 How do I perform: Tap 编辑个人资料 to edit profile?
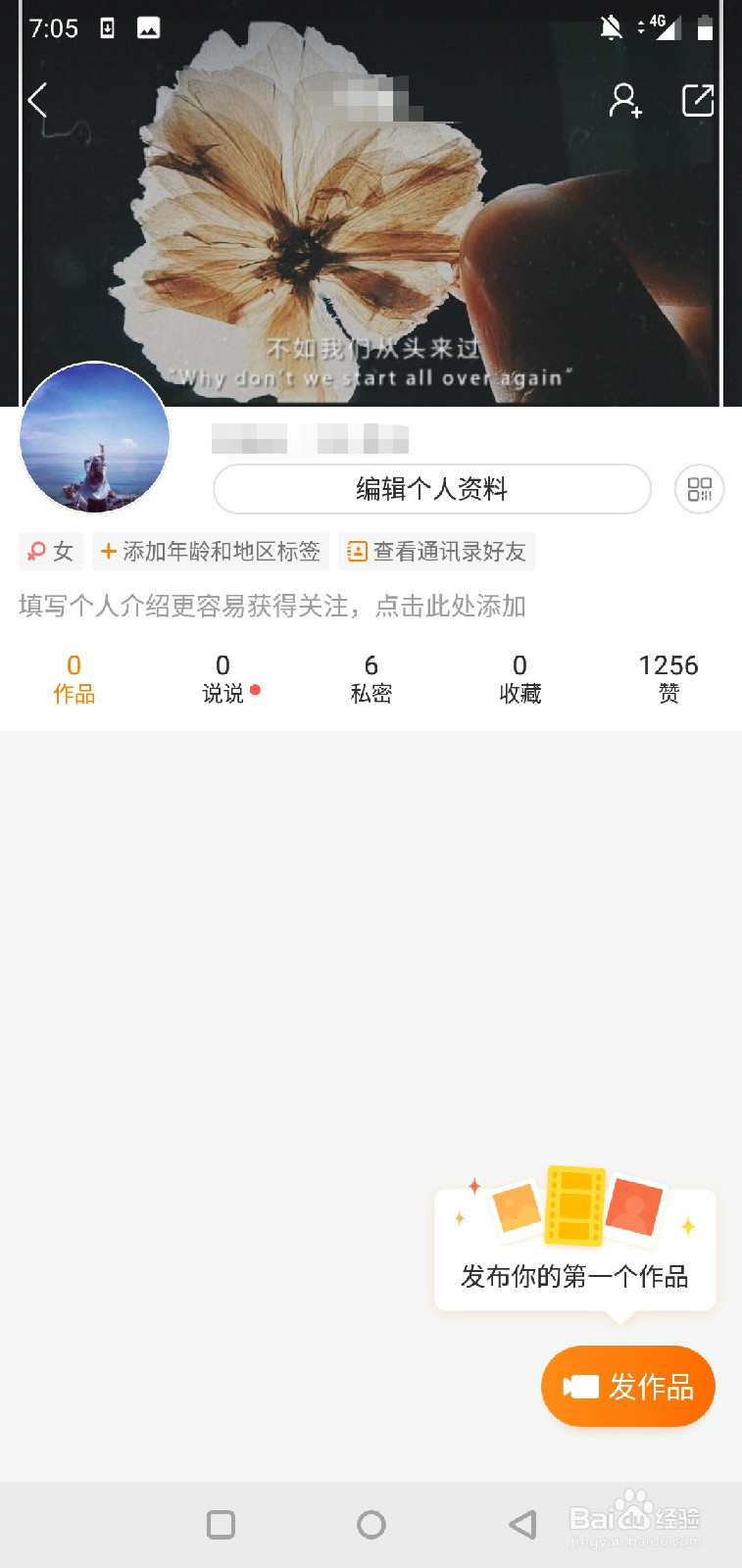click(x=432, y=489)
